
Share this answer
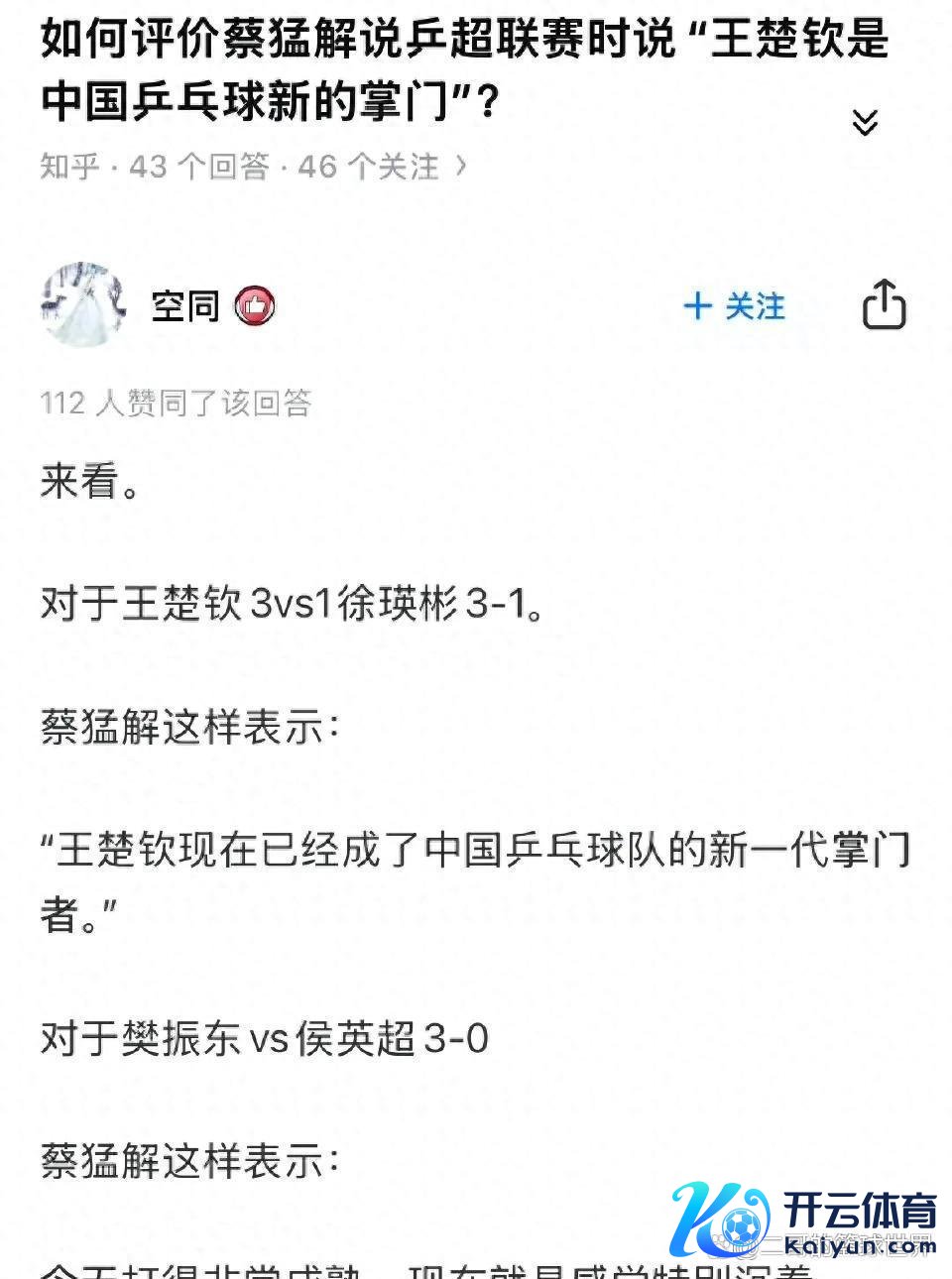pos(884,303)
